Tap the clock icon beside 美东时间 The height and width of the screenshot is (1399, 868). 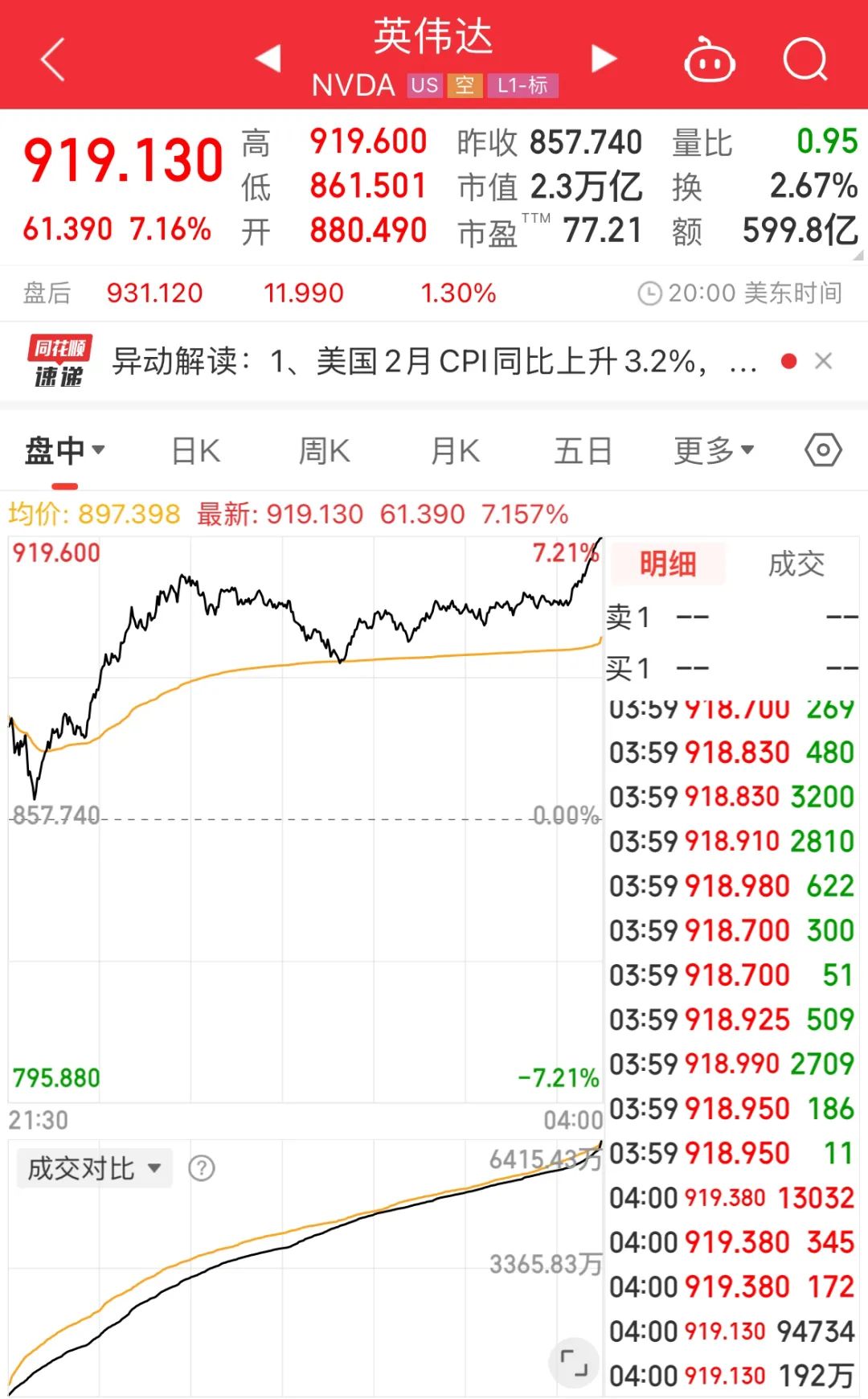point(649,292)
